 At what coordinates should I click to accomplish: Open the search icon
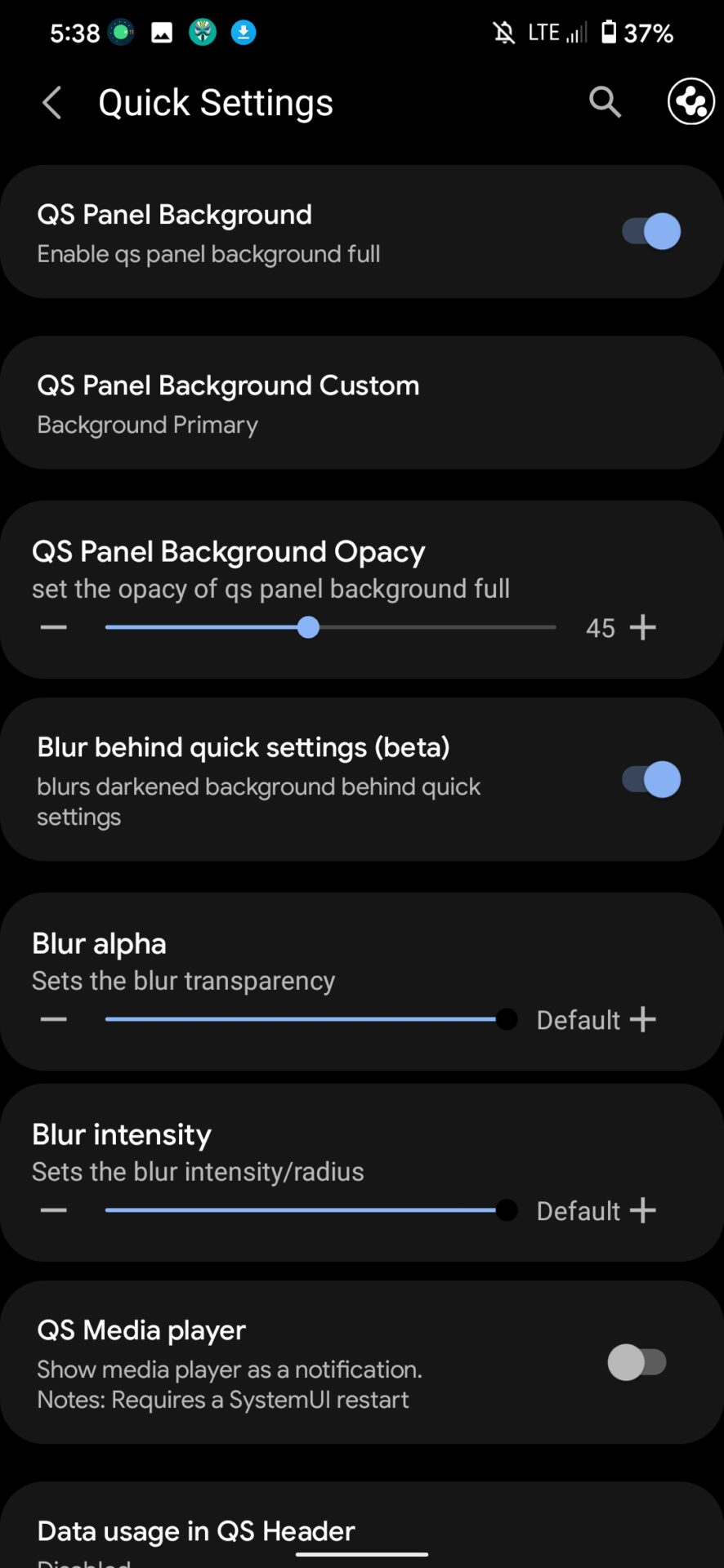click(x=605, y=102)
